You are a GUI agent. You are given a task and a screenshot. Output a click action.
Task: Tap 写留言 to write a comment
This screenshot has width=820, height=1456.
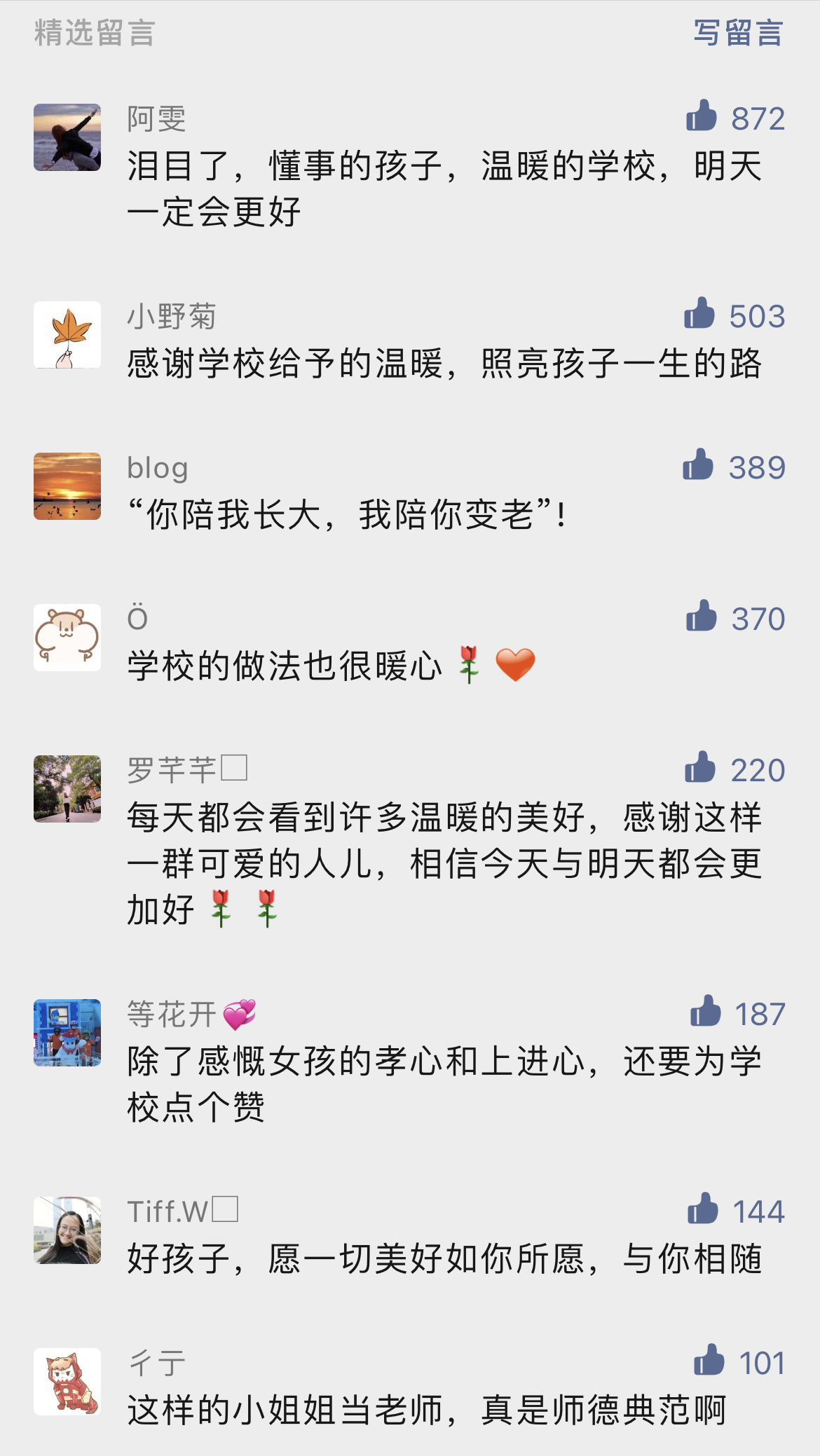(x=737, y=33)
